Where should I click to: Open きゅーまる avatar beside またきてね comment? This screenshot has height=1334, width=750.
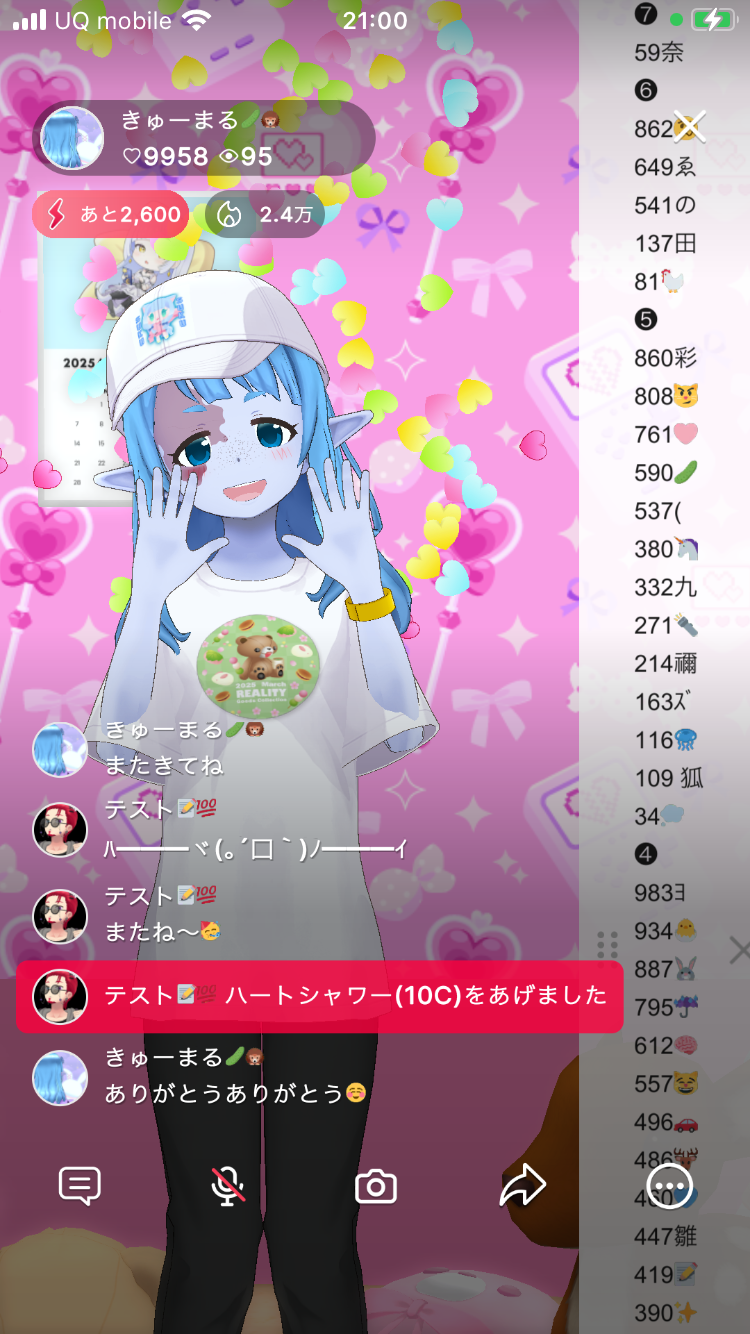click(x=60, y=750)
